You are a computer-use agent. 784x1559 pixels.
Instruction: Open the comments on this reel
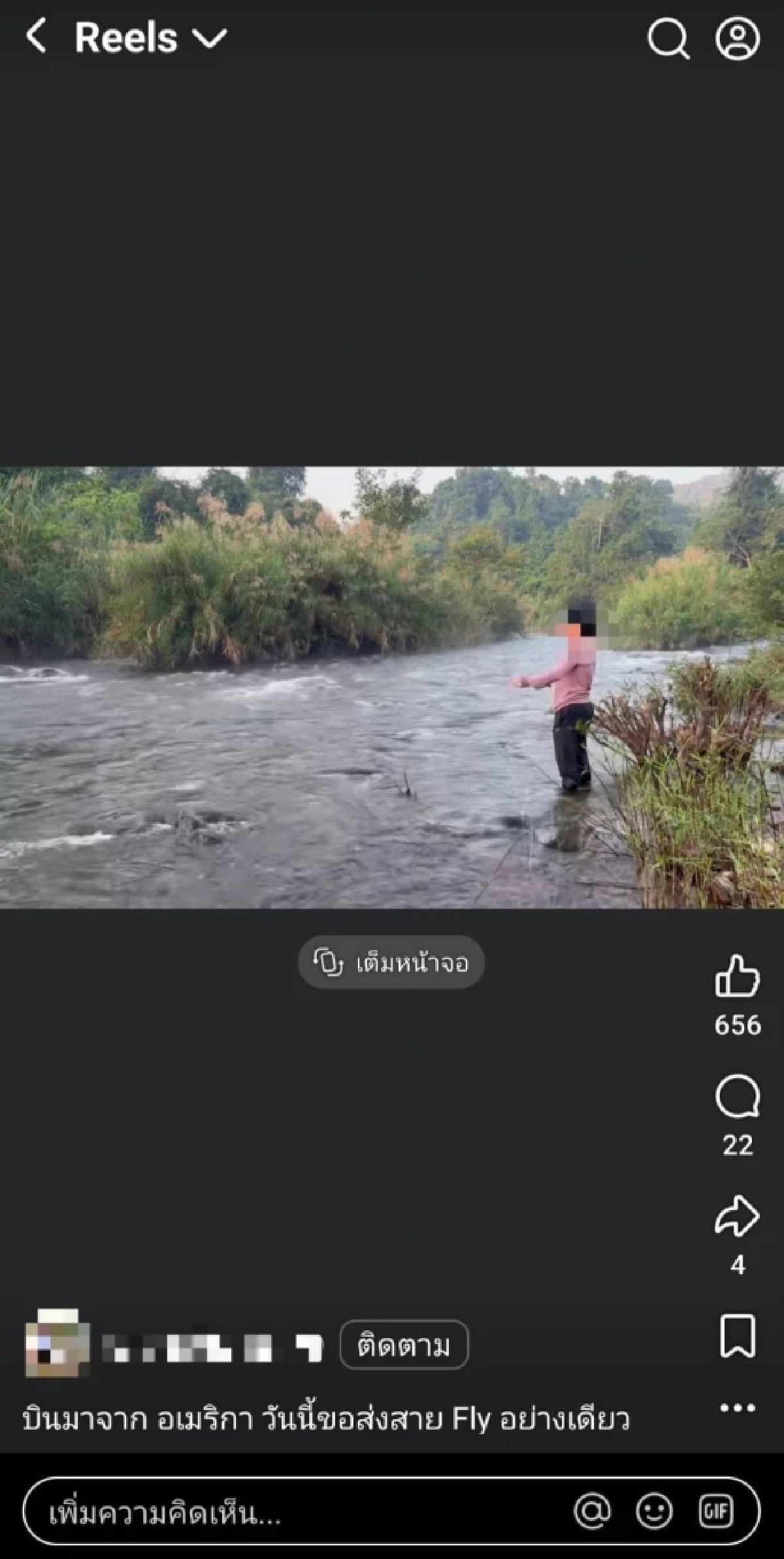pos(737,1098)
